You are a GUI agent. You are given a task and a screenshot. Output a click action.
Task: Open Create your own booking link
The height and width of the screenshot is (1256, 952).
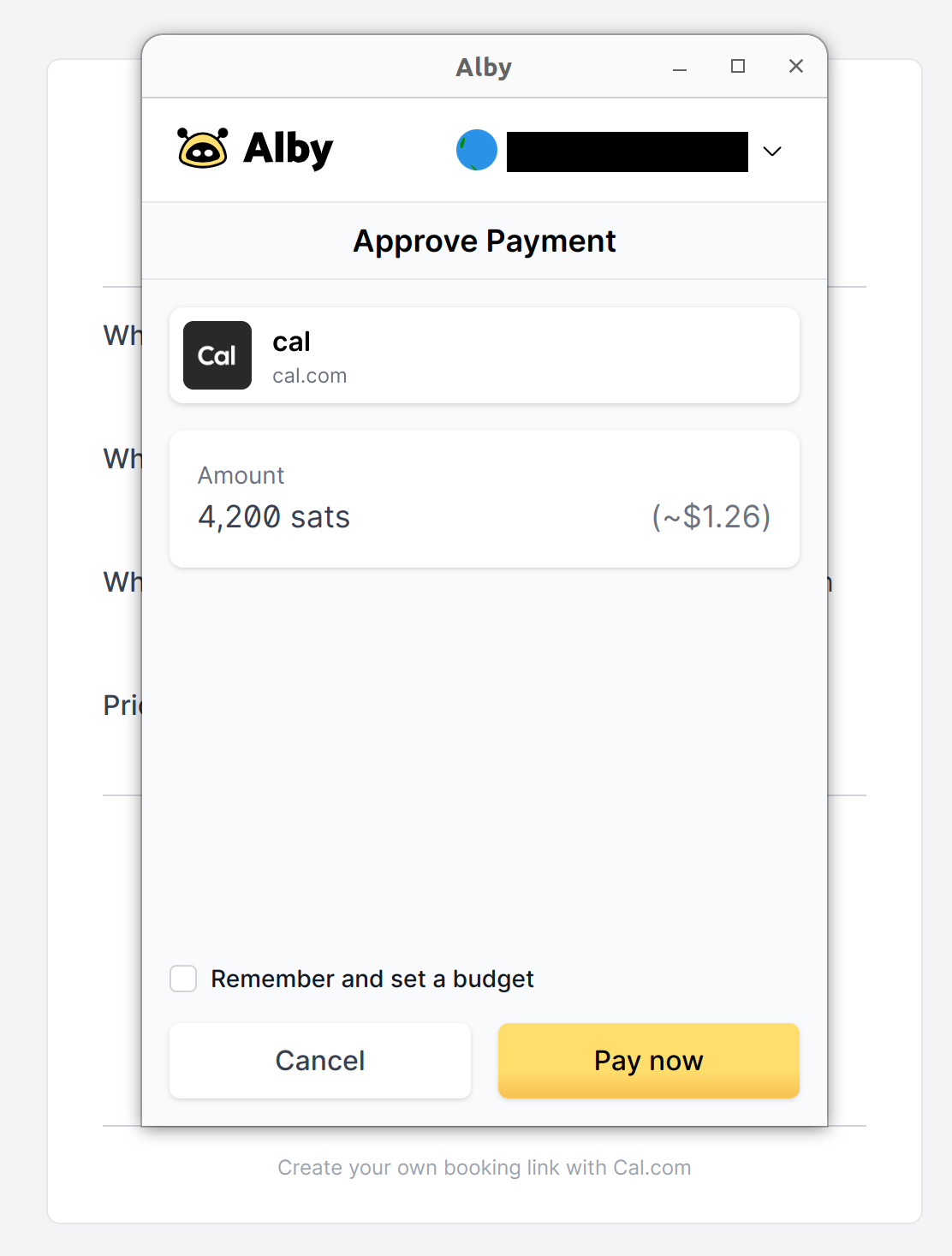pos(484,1167)
